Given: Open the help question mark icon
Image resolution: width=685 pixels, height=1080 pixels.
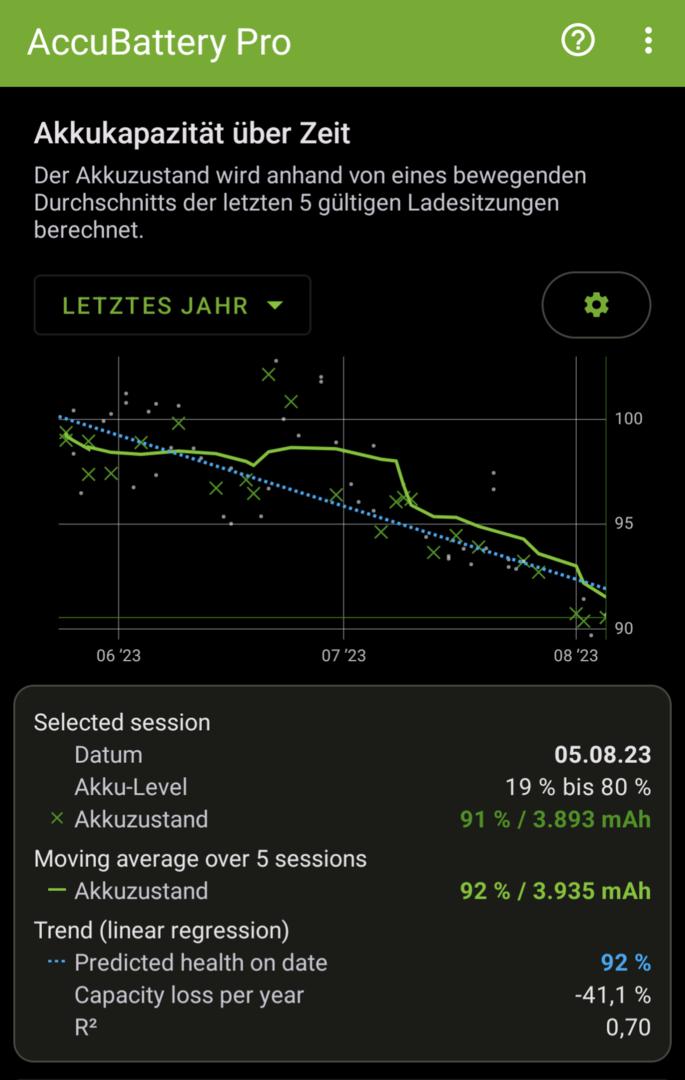Looking at the screenshot, I should point(578,41).
